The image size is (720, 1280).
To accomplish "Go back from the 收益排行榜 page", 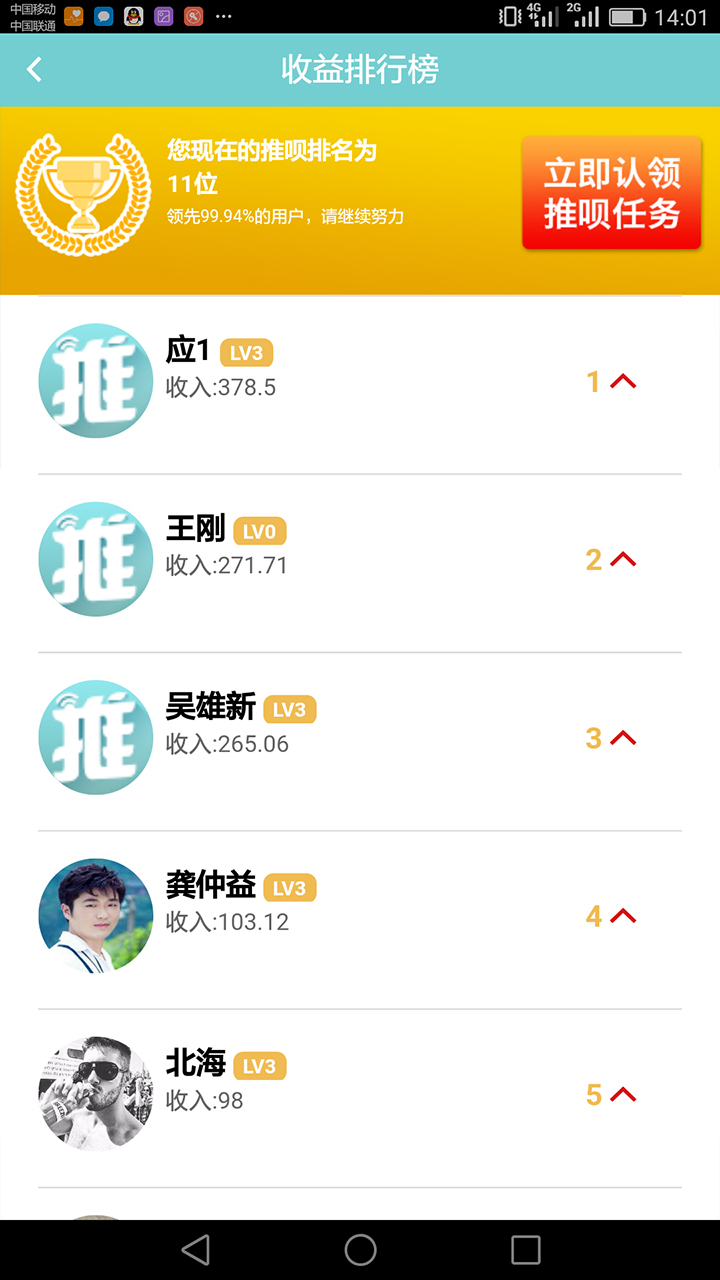I will [x=35, y=70].
